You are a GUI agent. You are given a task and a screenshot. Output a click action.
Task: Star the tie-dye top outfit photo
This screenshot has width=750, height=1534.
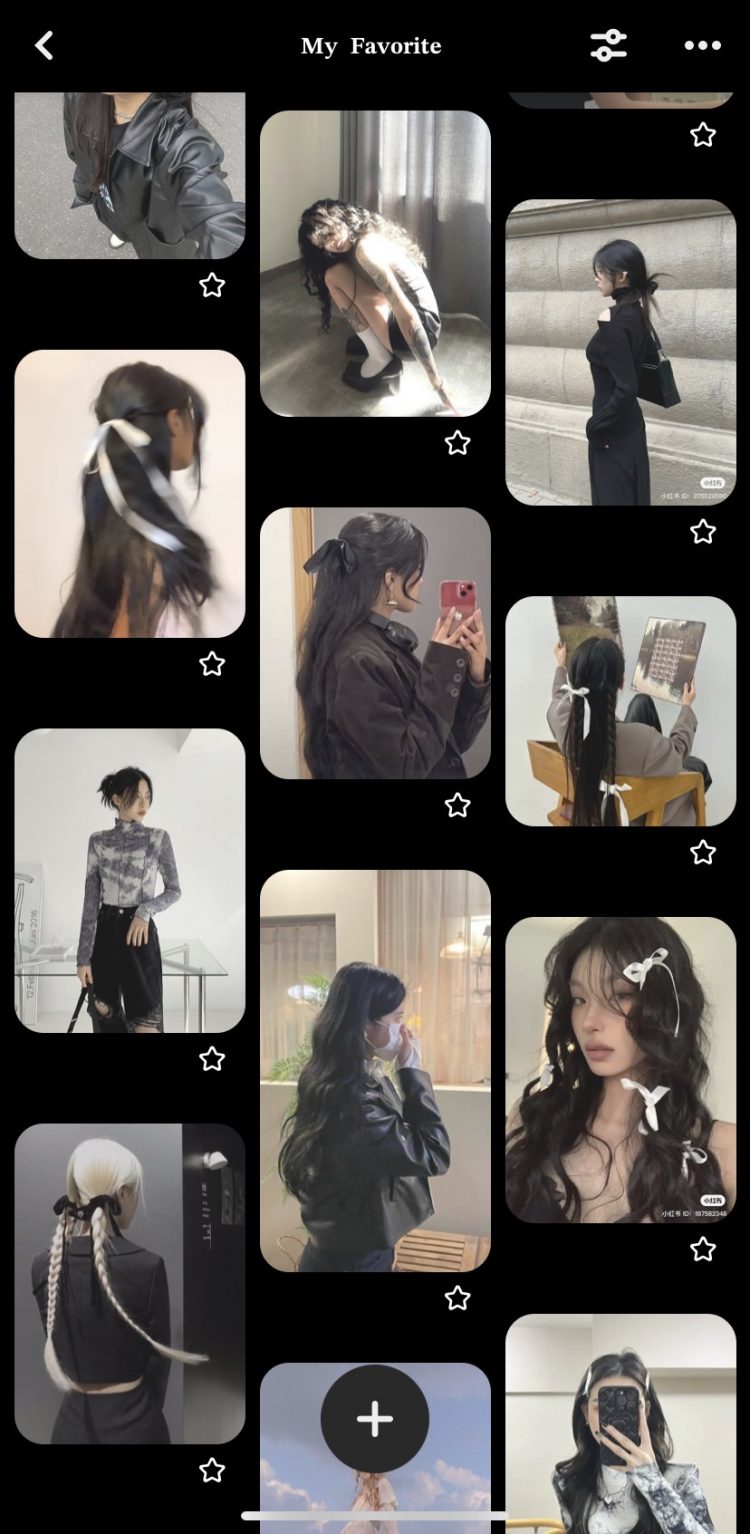point(212,1059)
